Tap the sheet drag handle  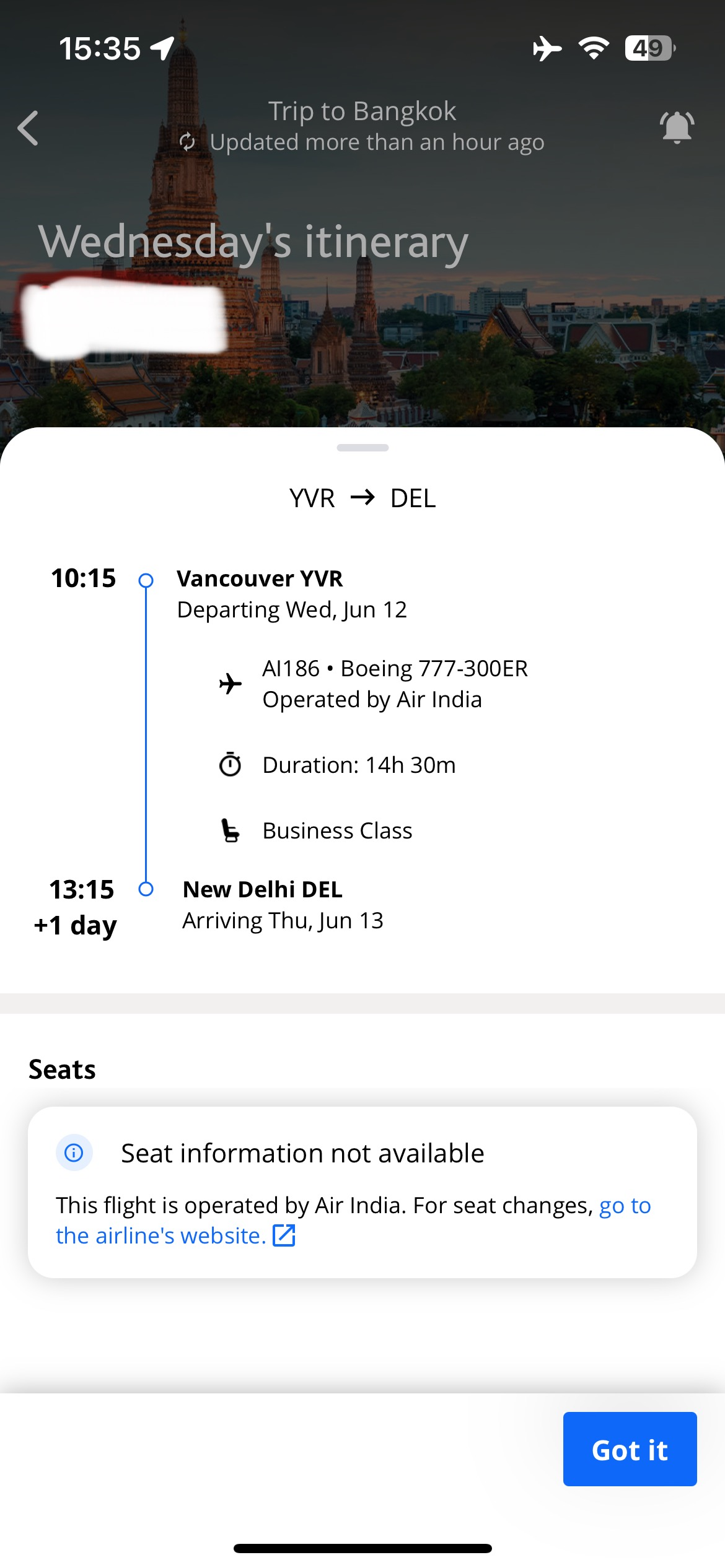click(362, 448)
